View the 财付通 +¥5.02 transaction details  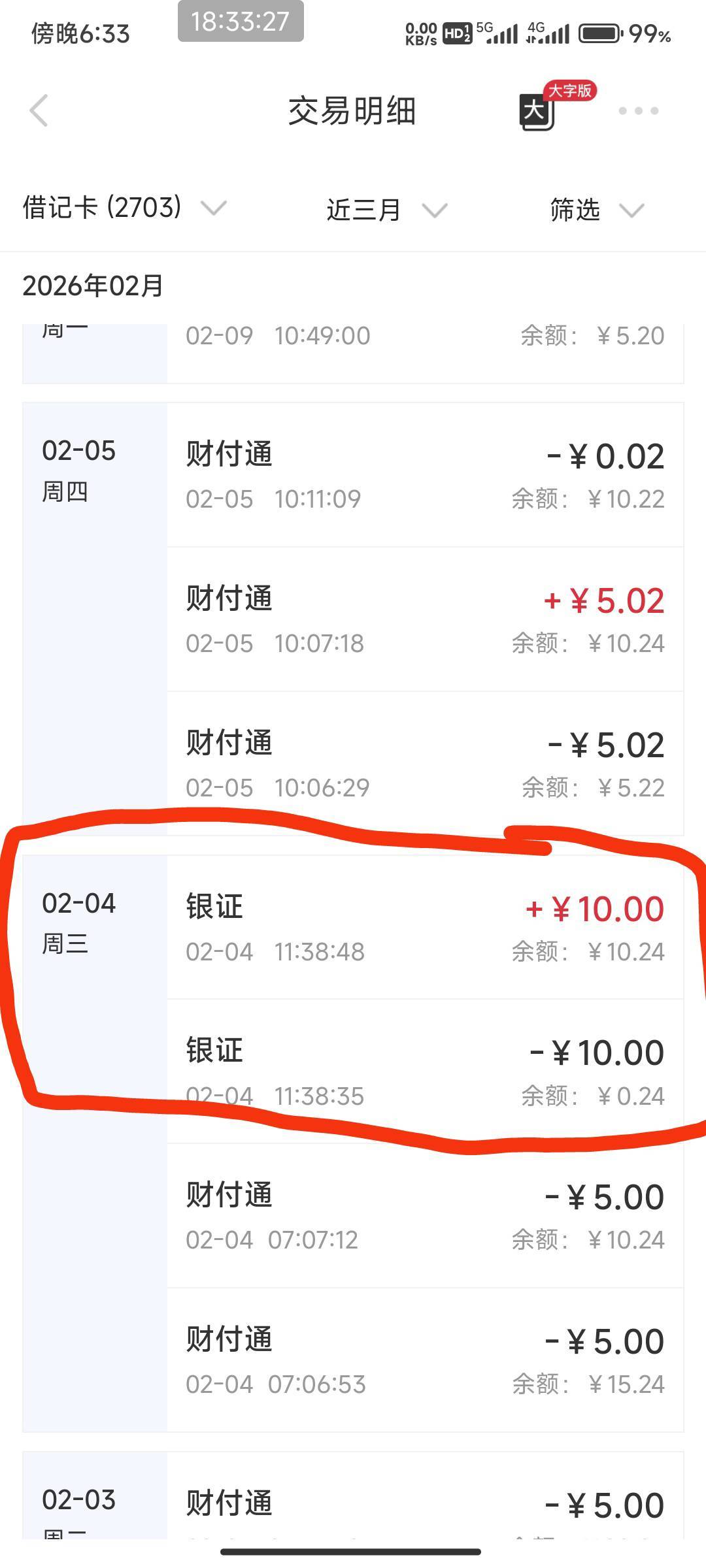[x=425, y=619]
